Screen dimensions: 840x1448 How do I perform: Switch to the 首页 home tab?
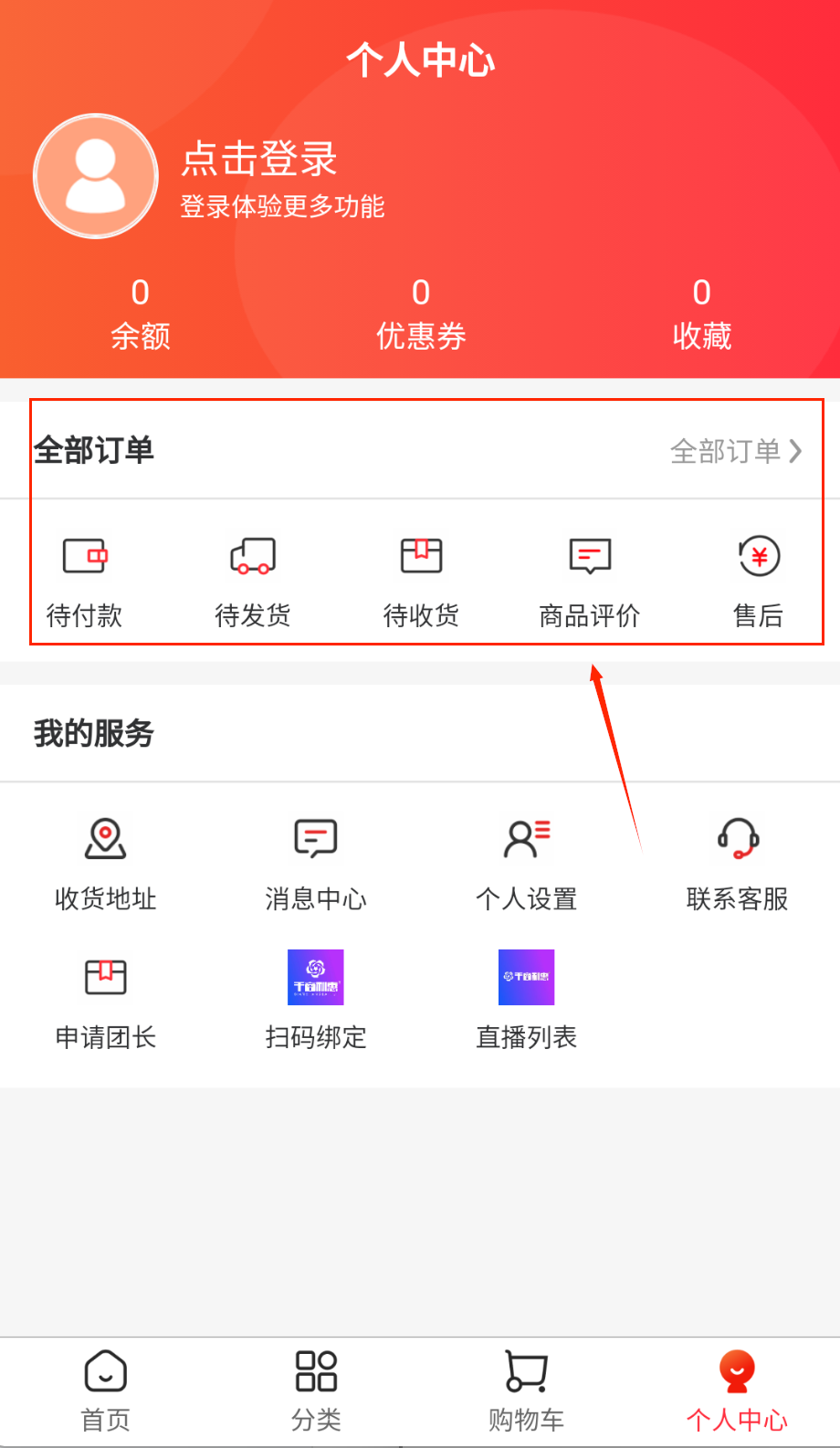tap(105, 1390)
